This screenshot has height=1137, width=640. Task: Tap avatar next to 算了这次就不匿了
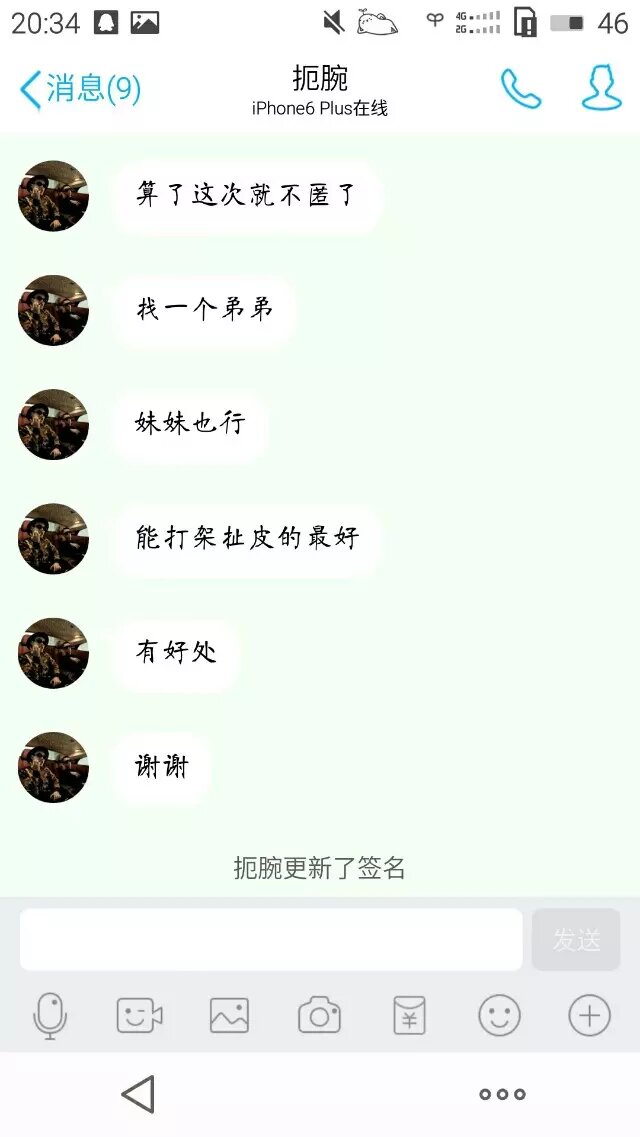tap(53, 196)
